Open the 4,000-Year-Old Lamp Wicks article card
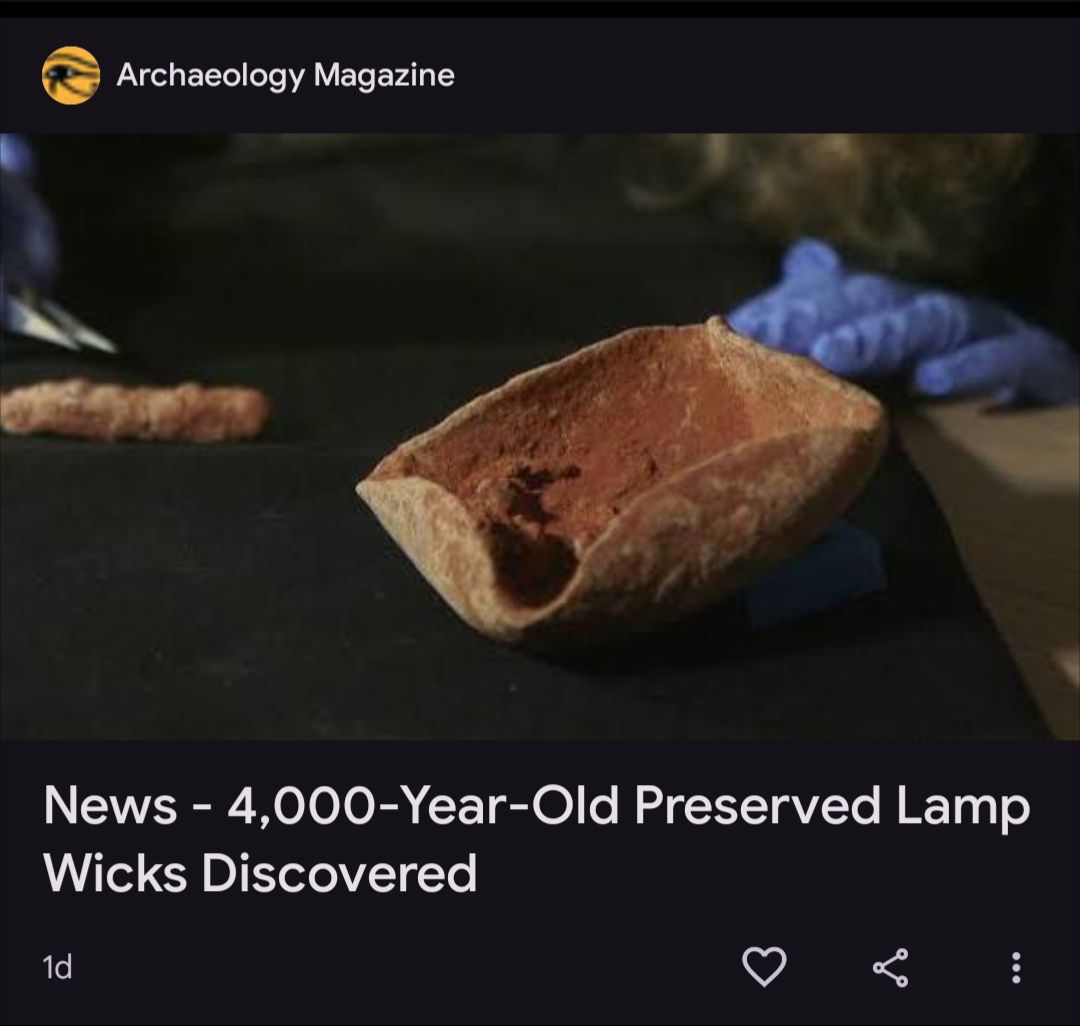Viewport: 1080px width, 1026px height. (x=536, y=838)
